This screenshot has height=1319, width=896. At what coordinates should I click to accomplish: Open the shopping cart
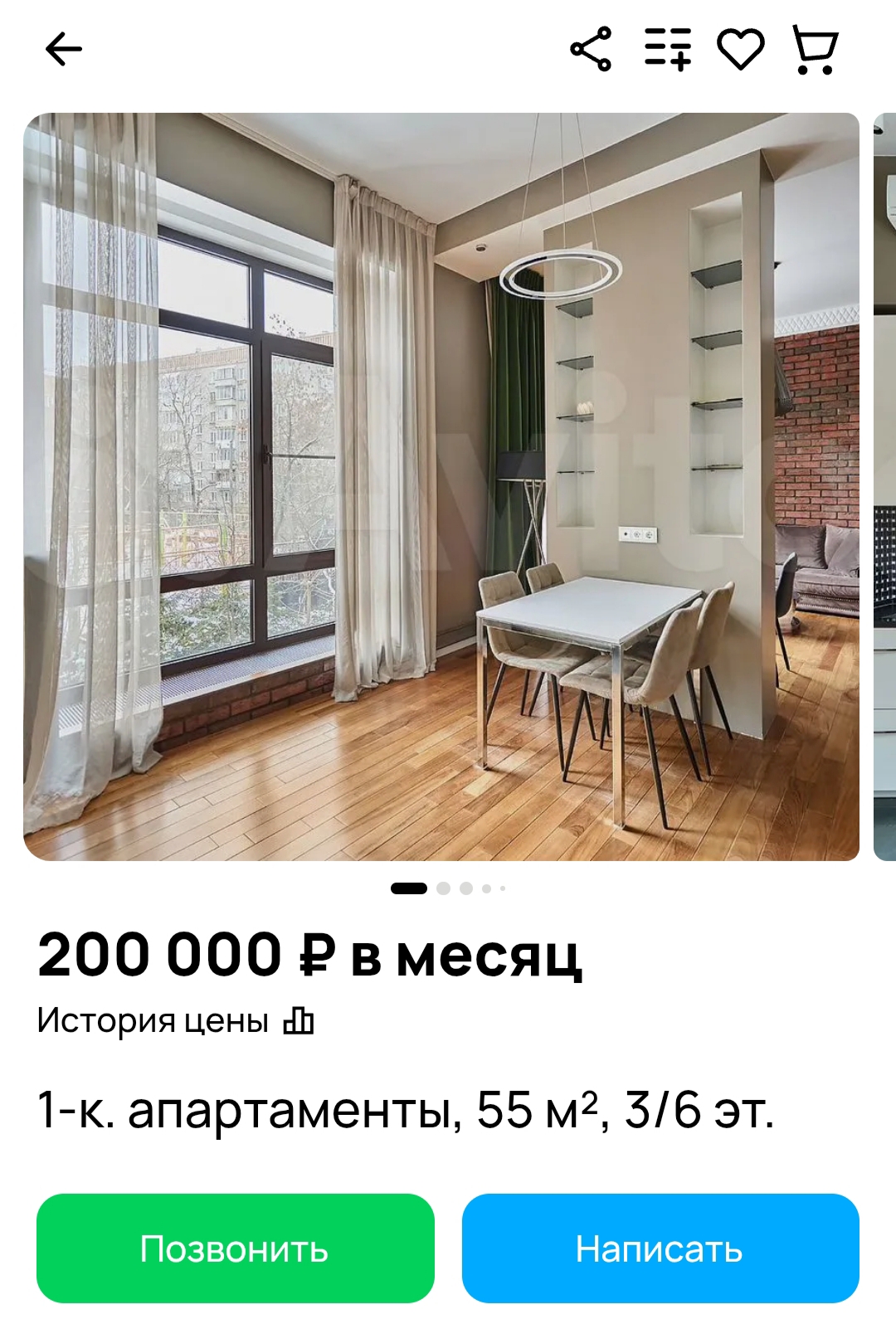pos(815,50)
